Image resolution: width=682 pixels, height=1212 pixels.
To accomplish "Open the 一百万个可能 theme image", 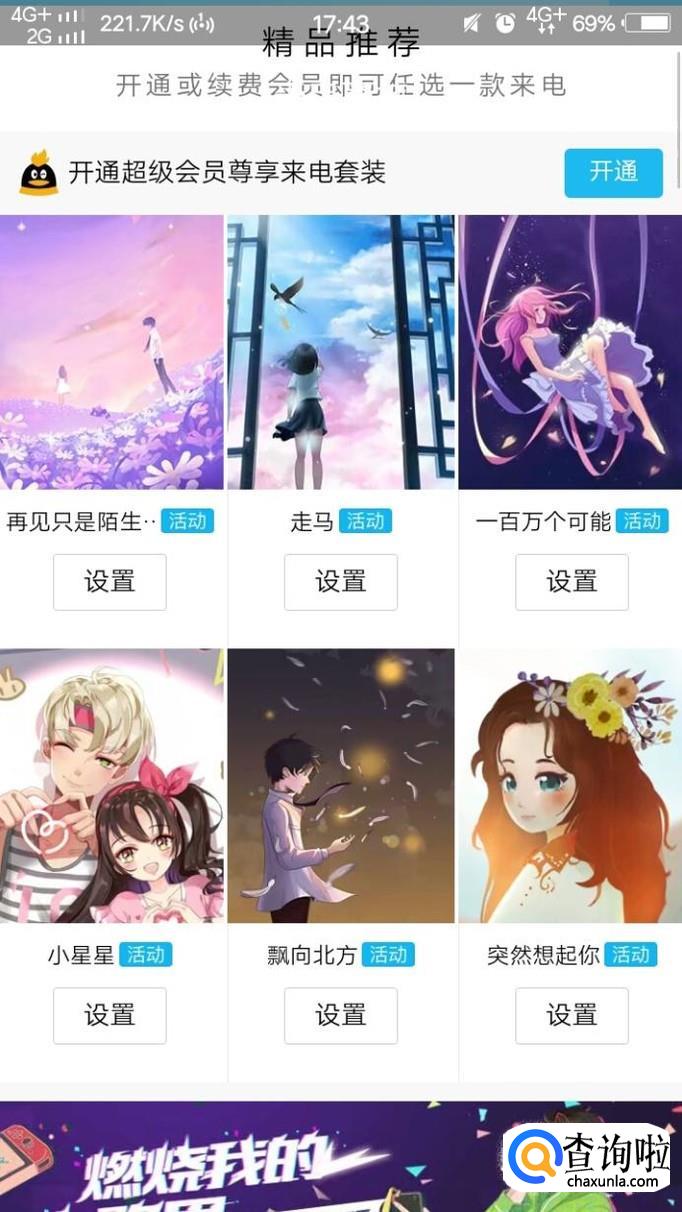I will click(570, 352).
